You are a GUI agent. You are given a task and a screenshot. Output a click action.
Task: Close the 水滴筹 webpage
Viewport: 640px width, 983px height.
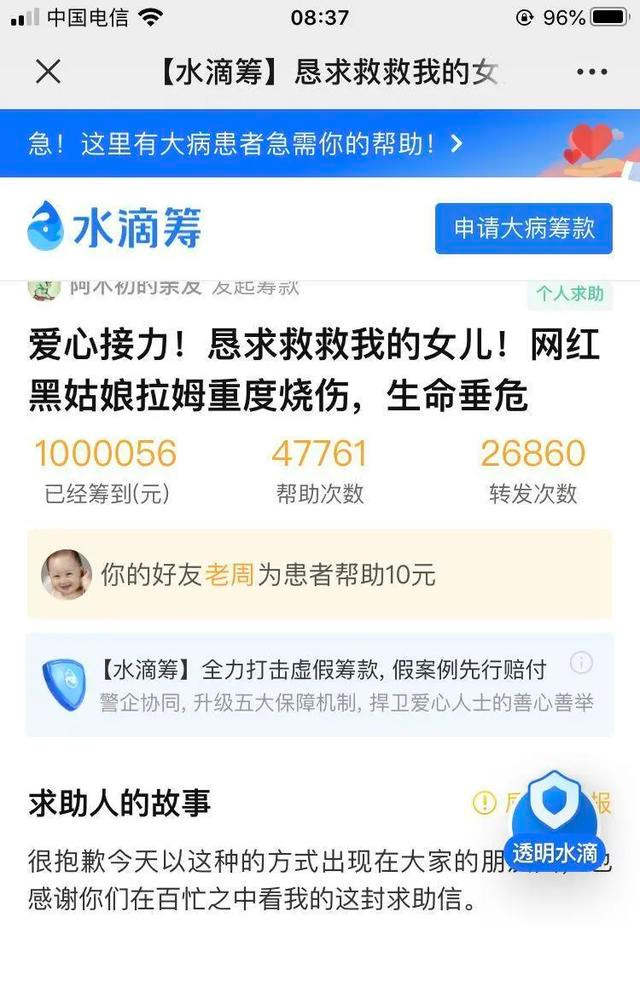[48, 72]
